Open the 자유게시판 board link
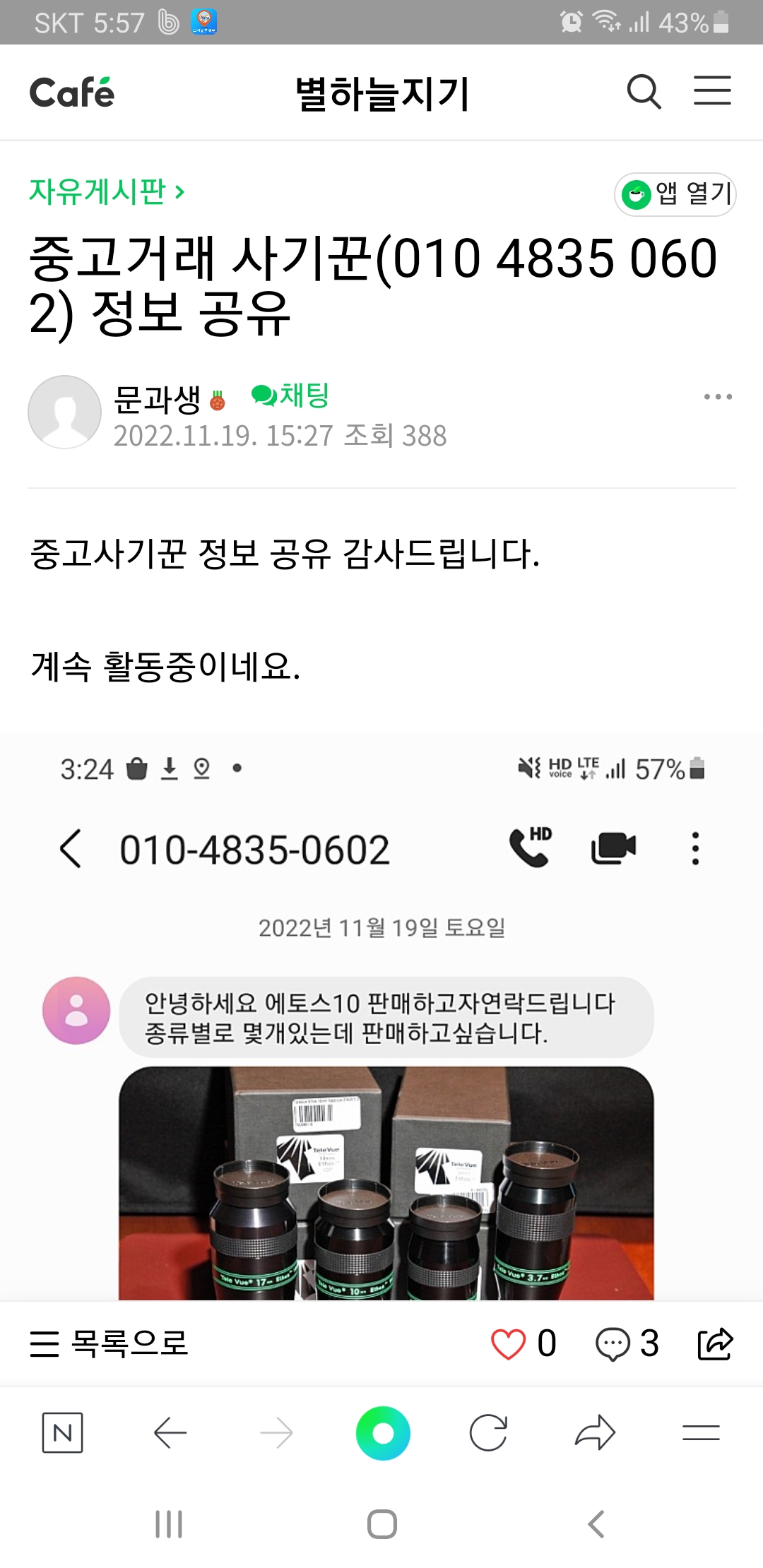Screen dimensions: 763x1568 coord(106,191)
